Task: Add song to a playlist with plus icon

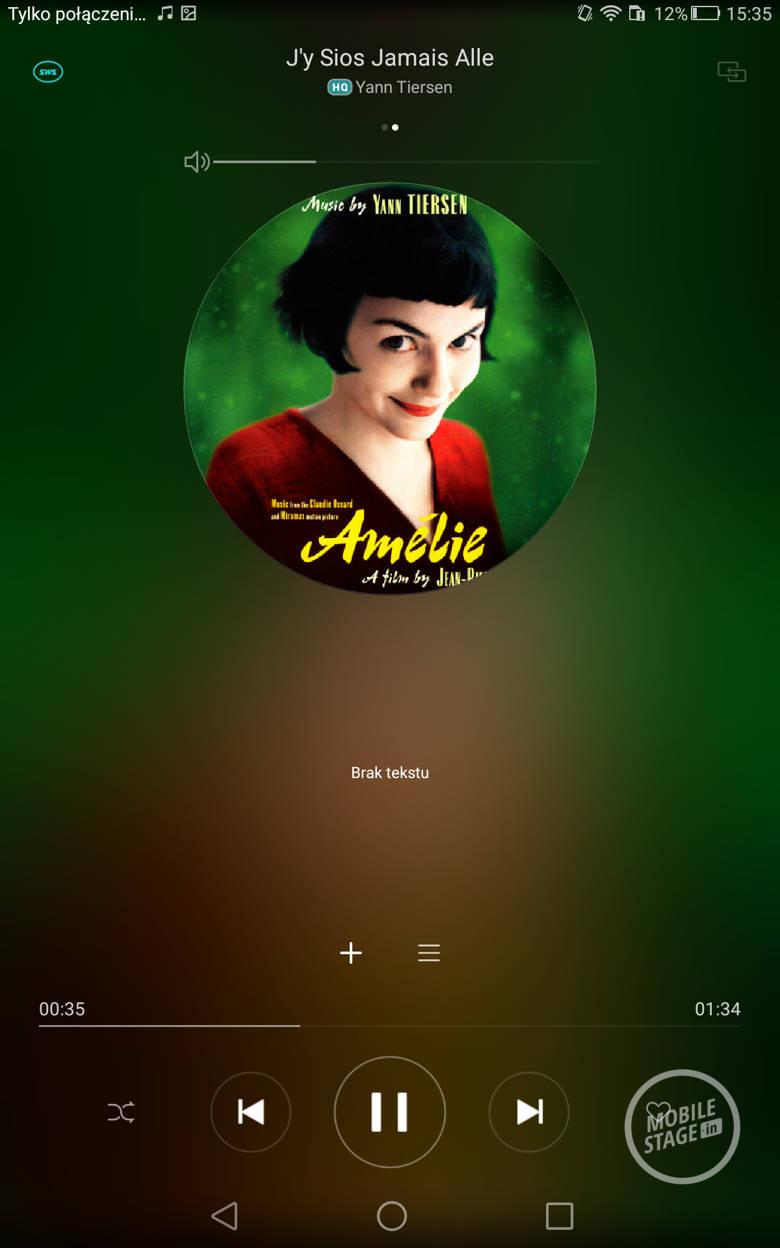Action: [350, 953]
